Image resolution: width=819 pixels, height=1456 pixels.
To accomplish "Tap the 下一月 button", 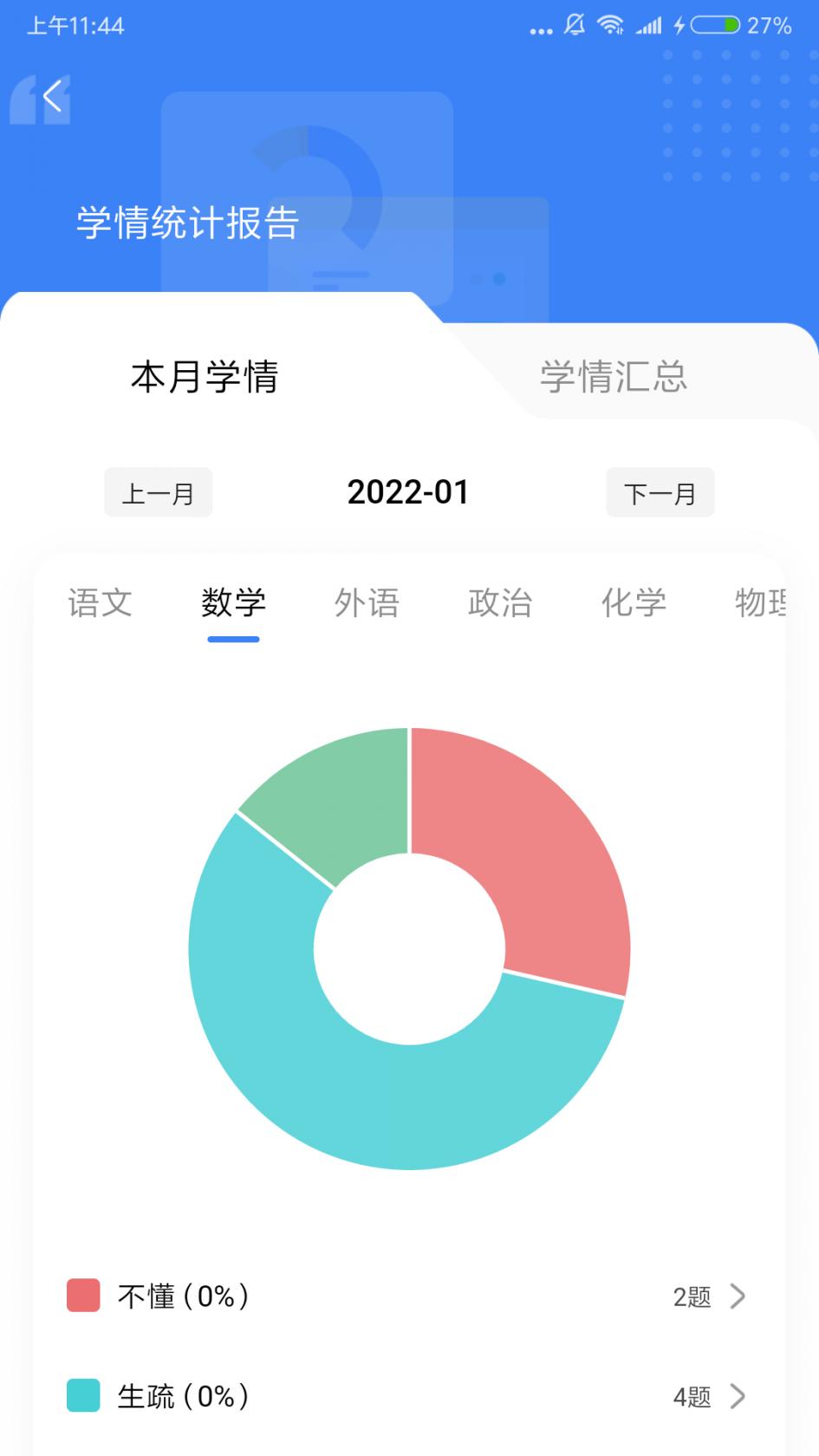I will 660,492.
